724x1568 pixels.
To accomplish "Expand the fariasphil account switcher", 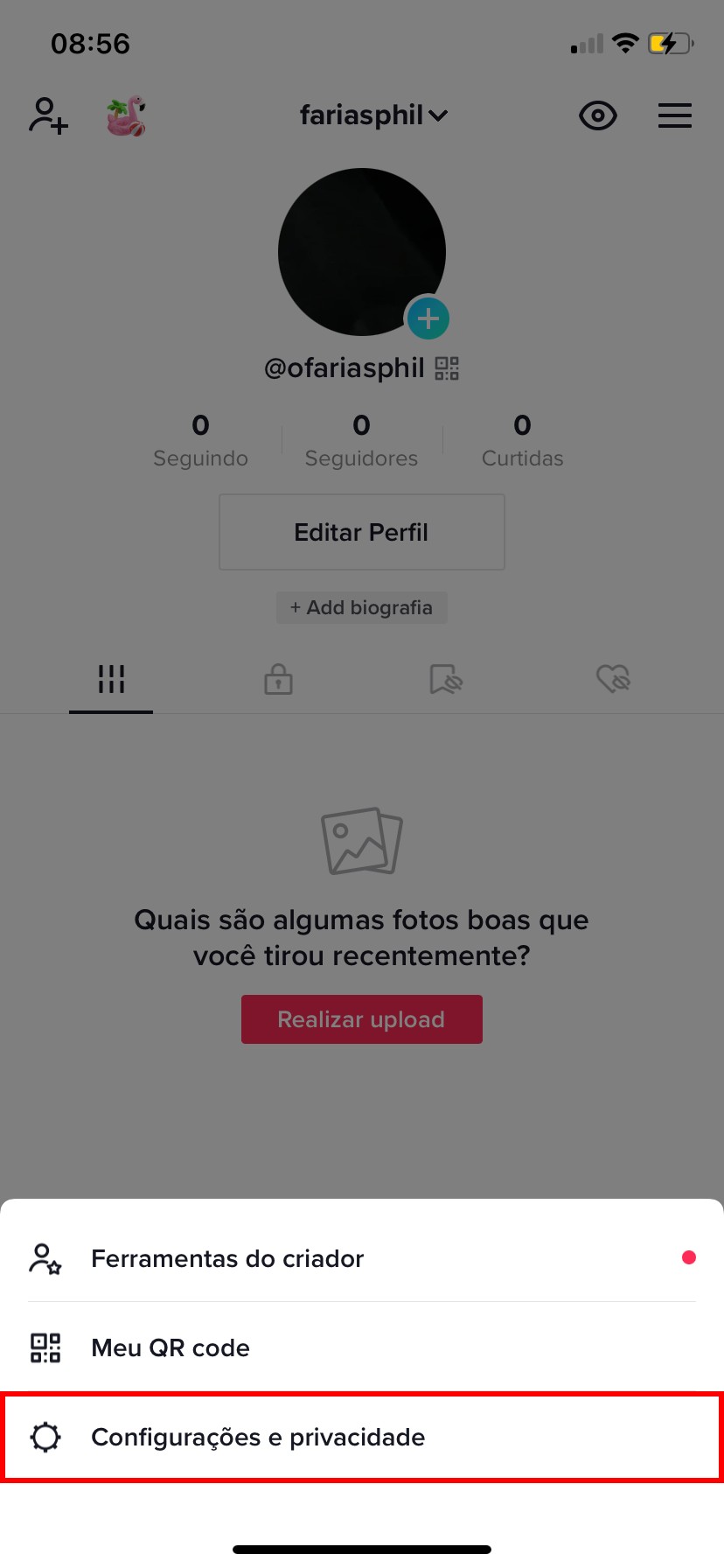I will click(x=373, y=115).
